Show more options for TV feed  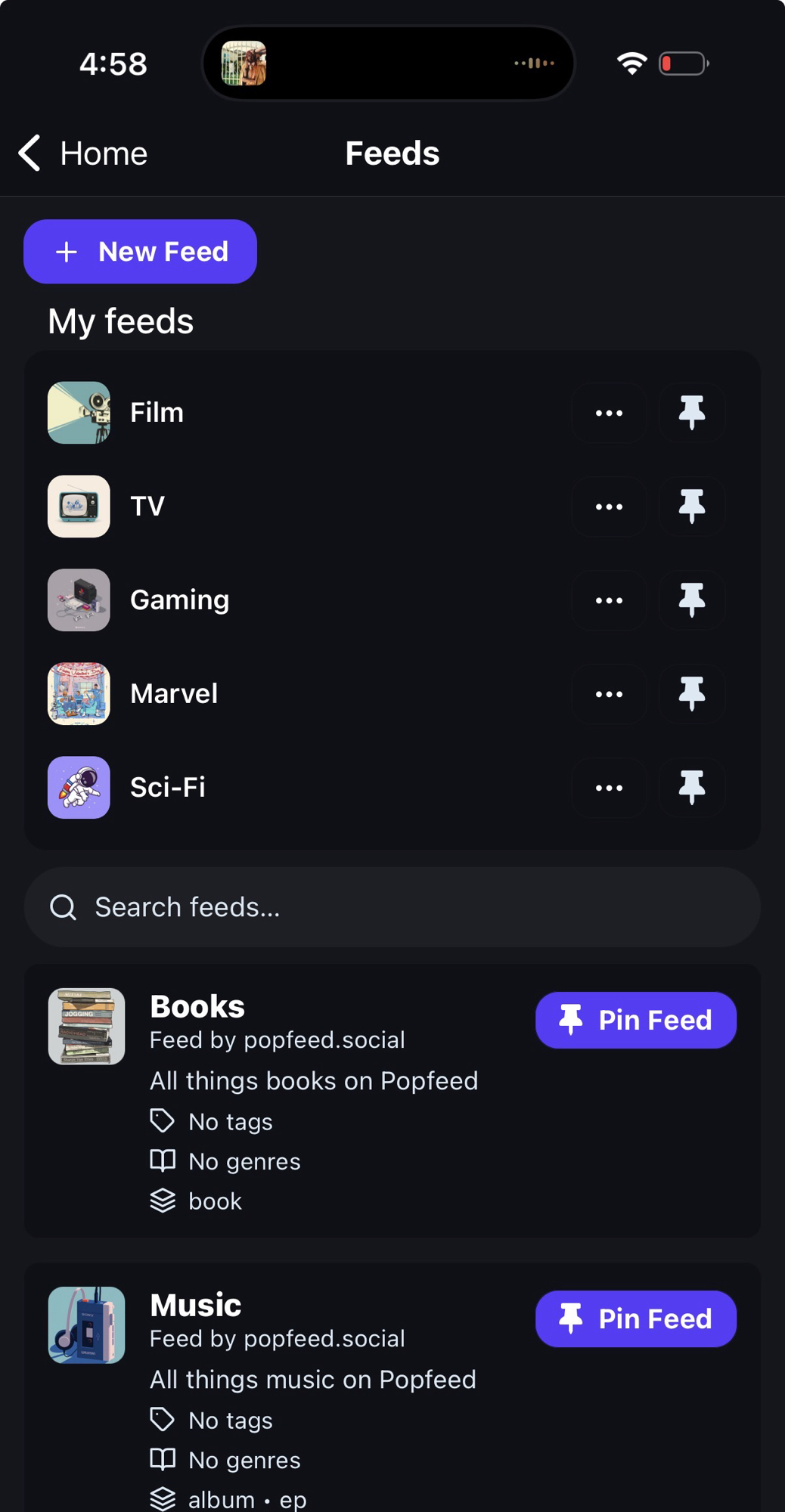pos(609,507)
